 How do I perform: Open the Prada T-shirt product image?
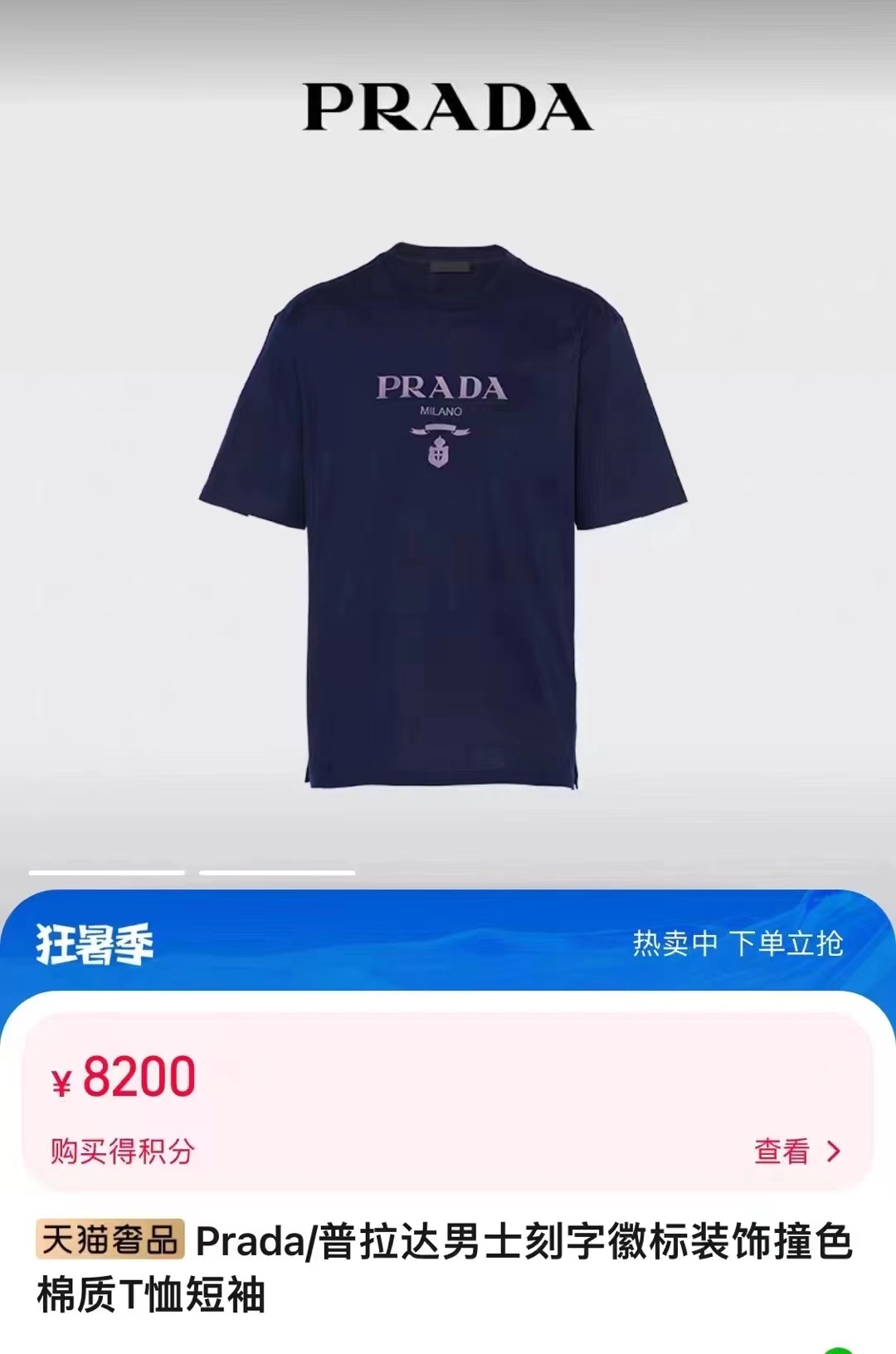[442, 514]
